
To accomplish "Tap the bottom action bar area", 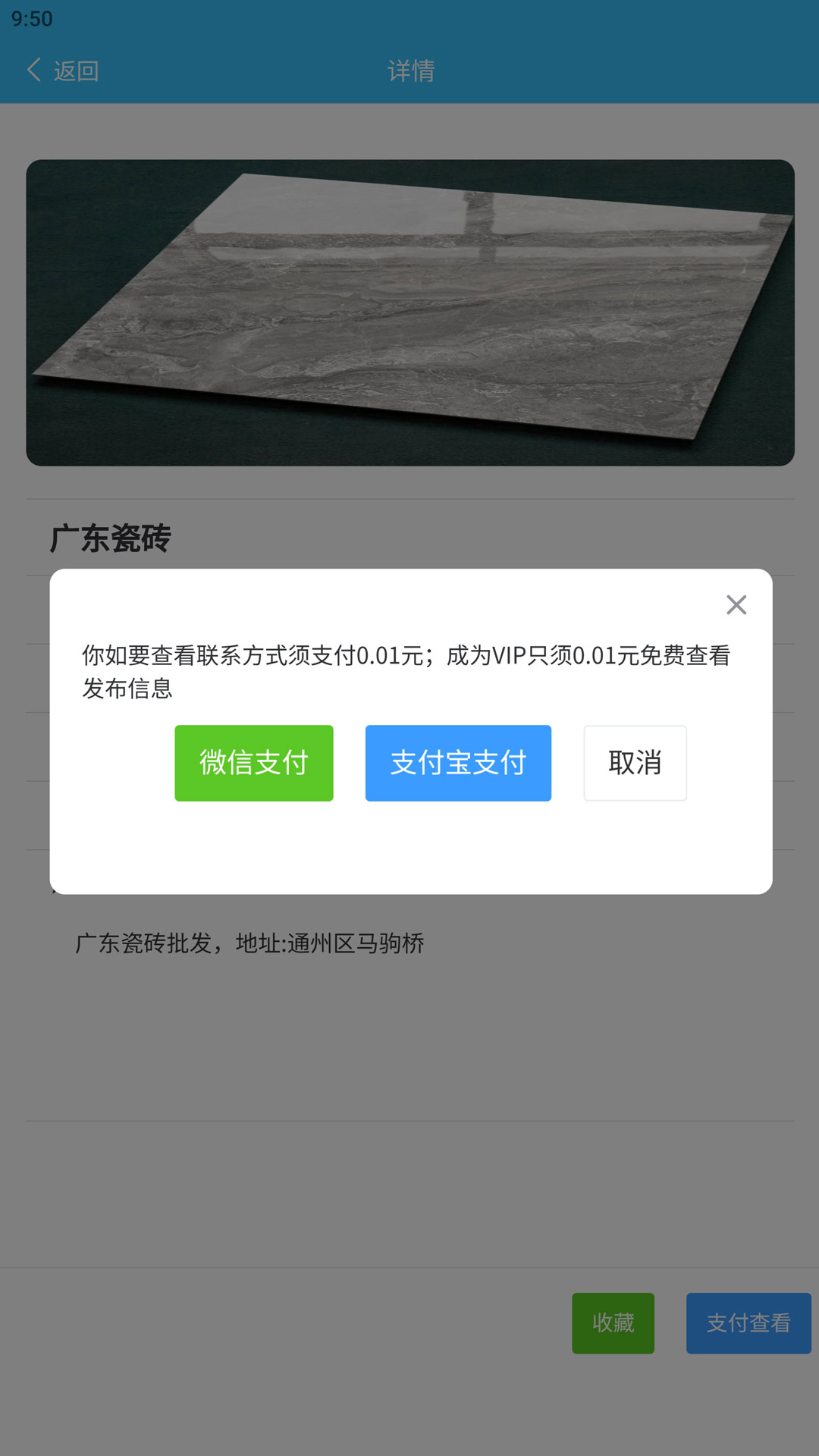I will pos(303,1323).
